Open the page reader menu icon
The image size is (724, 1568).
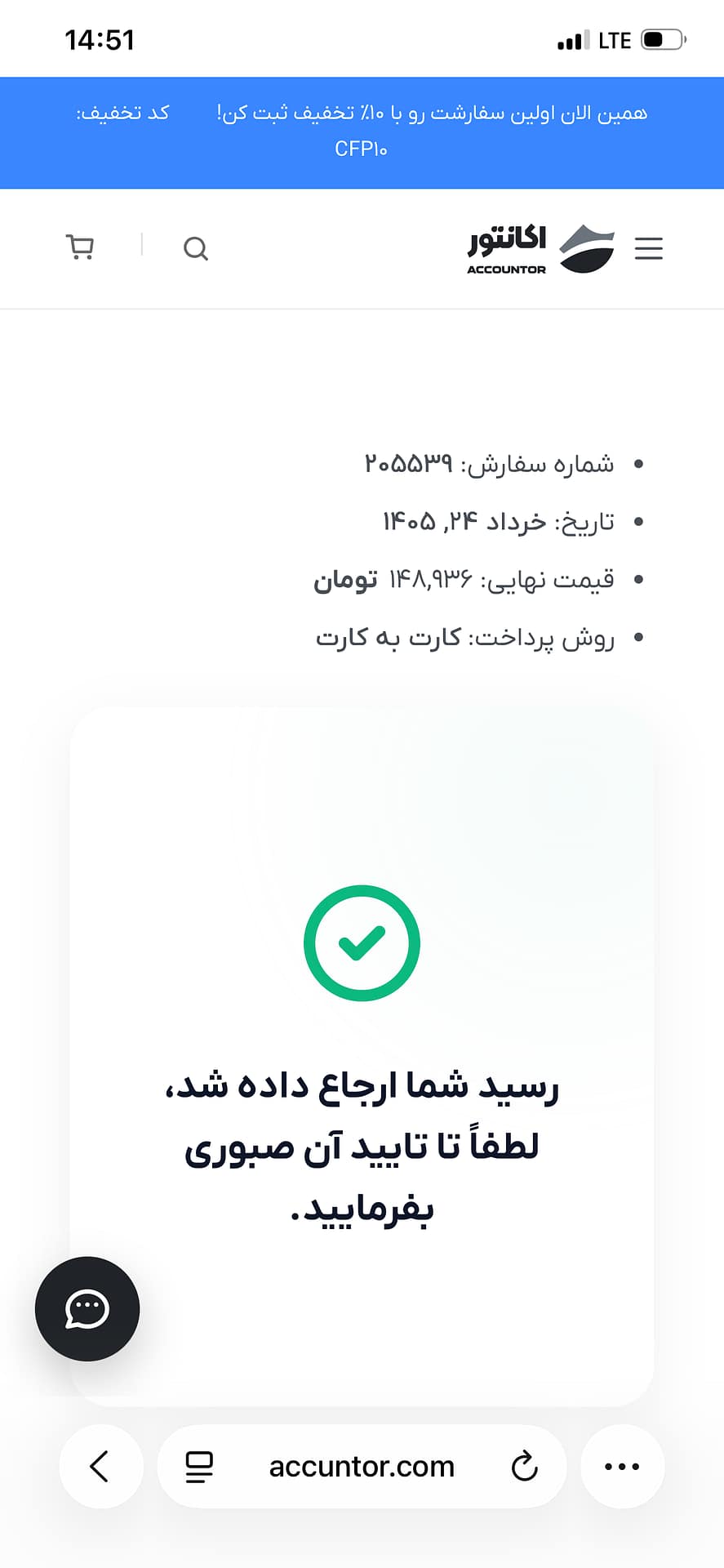[199, 1467]
